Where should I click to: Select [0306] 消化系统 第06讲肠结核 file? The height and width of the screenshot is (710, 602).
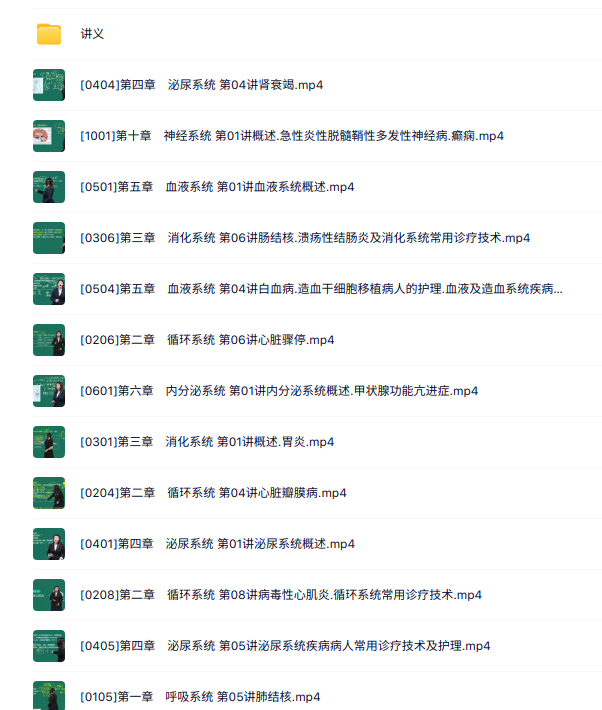[x=305, y=238]
